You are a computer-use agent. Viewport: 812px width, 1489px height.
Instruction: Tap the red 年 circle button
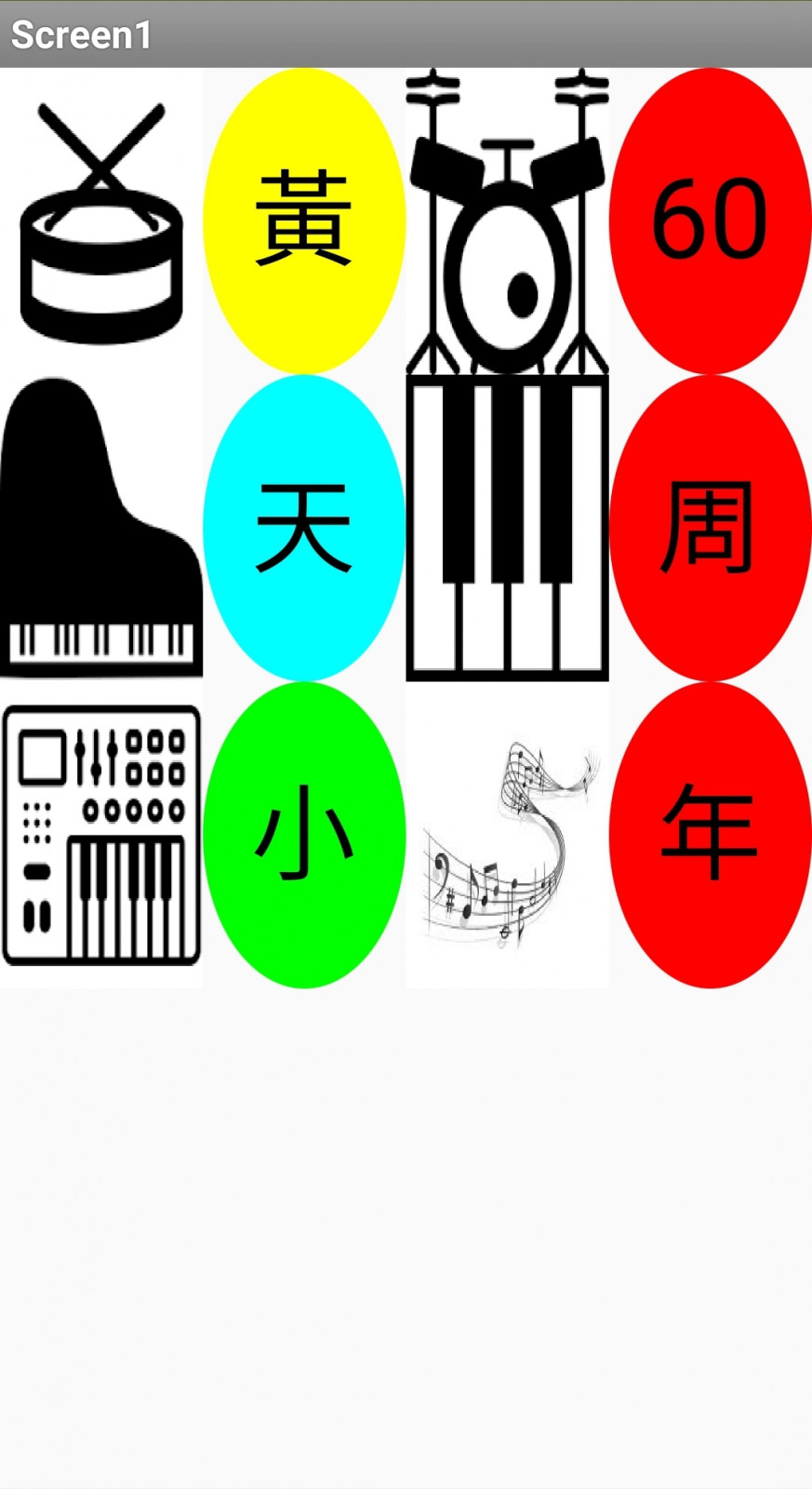pyautogui.click(x=710, y=834)
